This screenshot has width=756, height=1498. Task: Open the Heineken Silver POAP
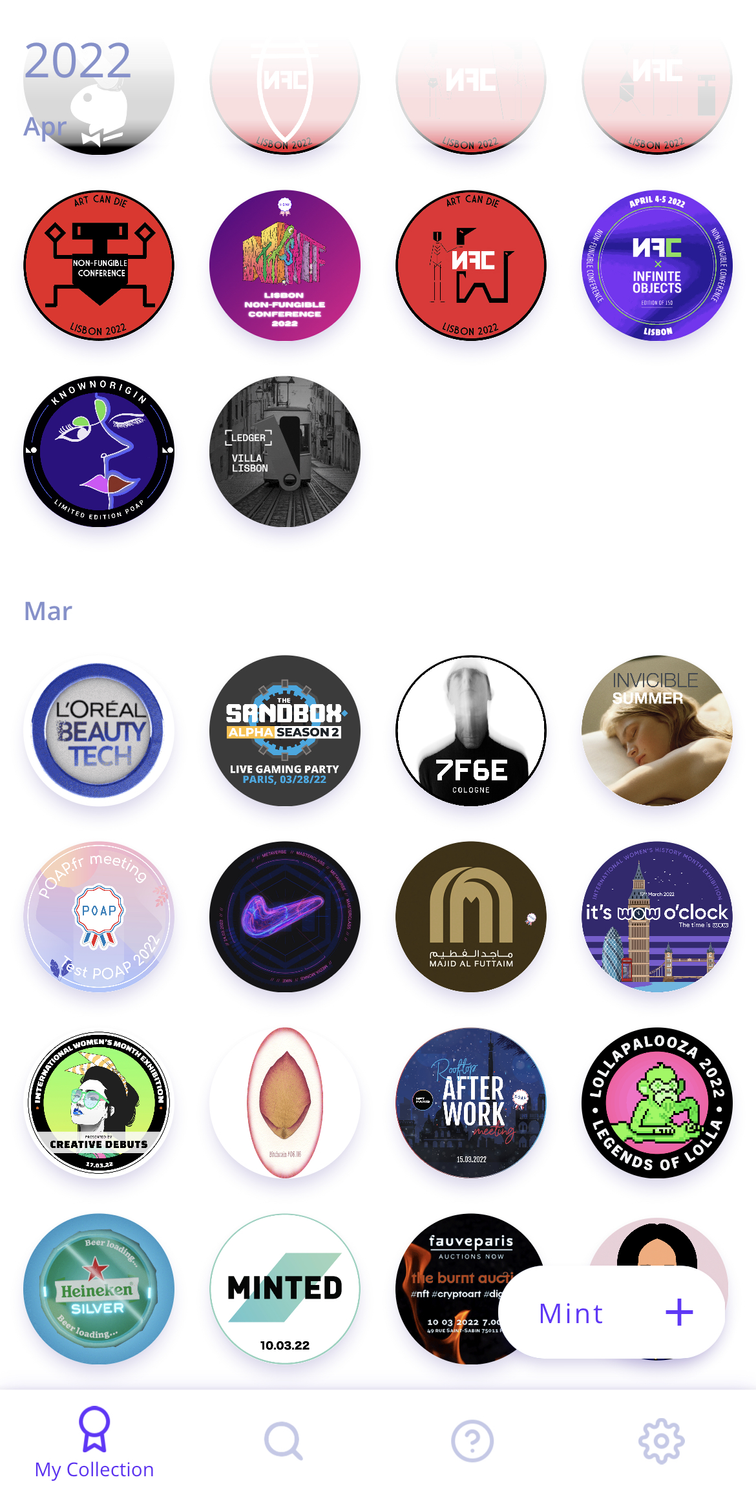[x=99, y=1289]
